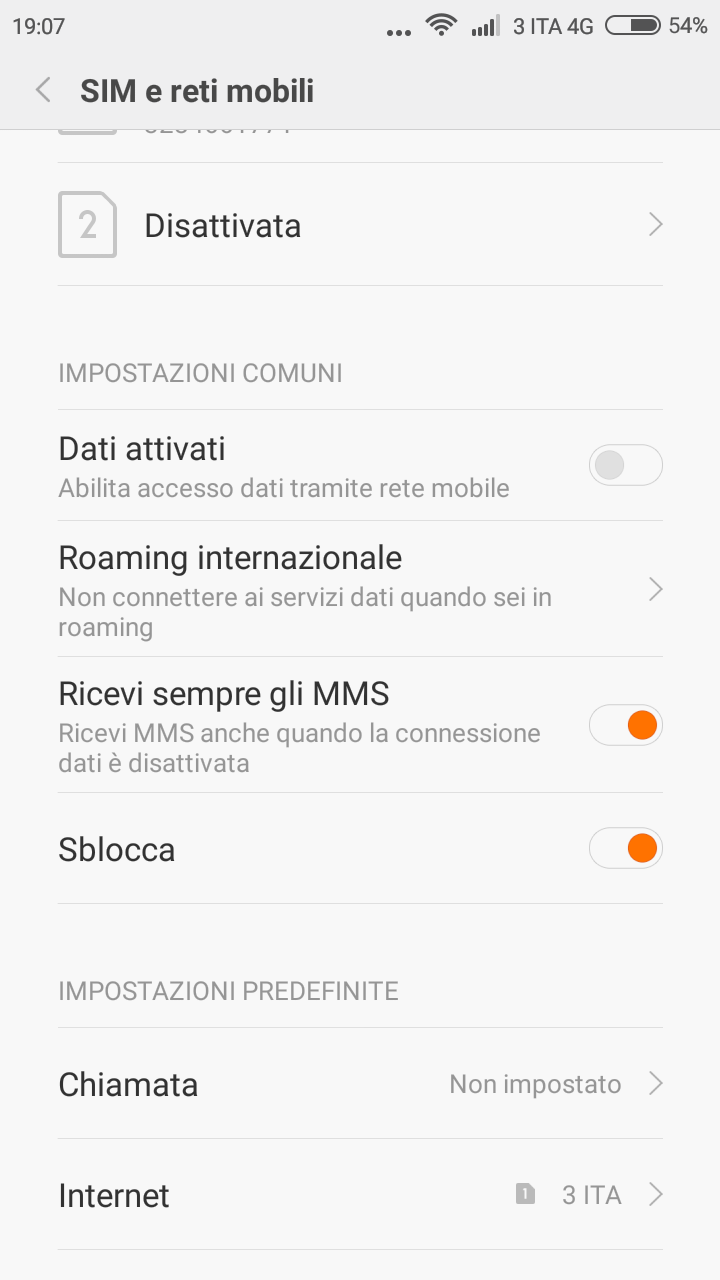Turn off Ricevi sempre gli MMS

point(625,725)
